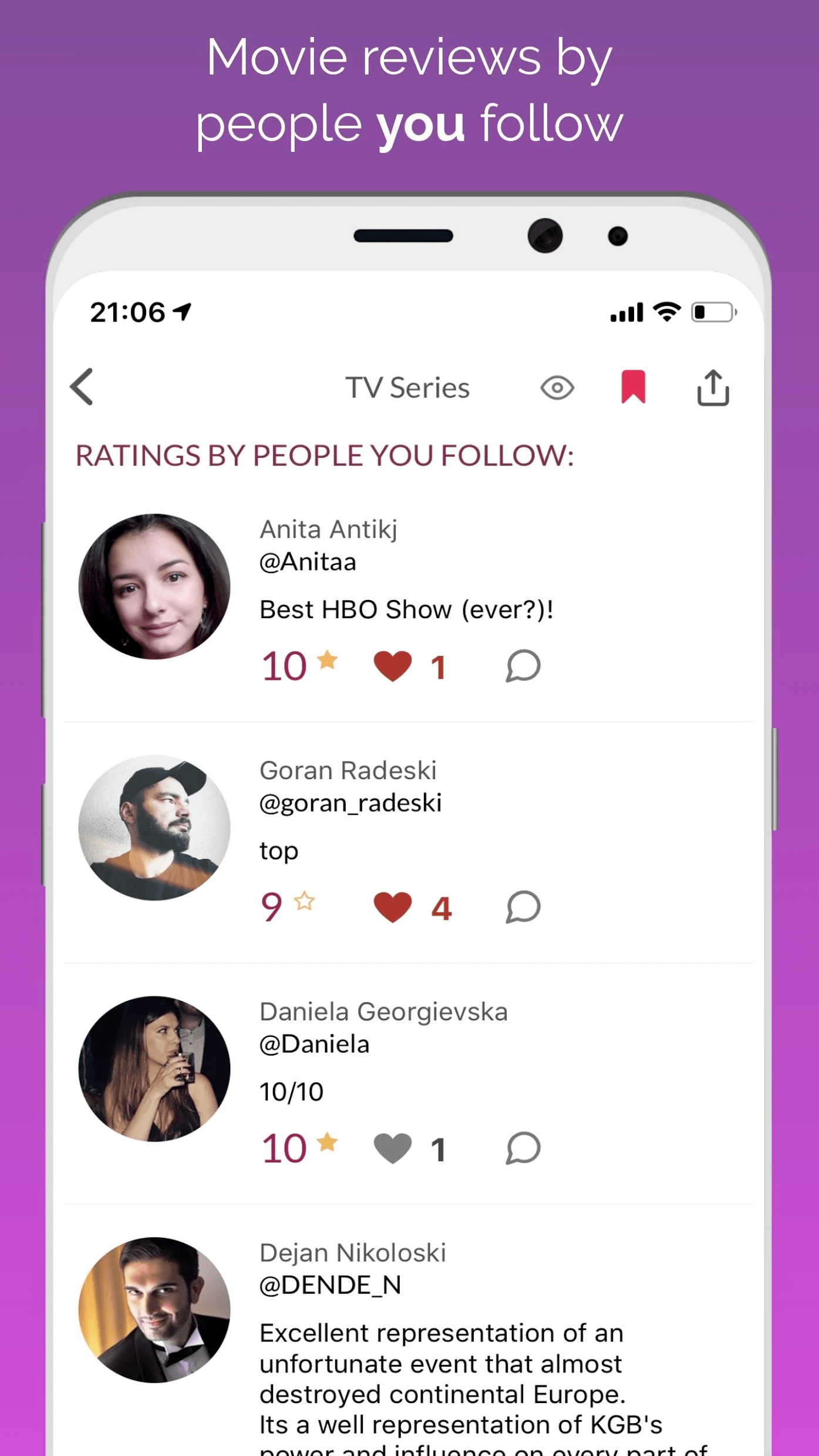
Task: Go back using the left chevron arrow
Action: pos(82,387)
